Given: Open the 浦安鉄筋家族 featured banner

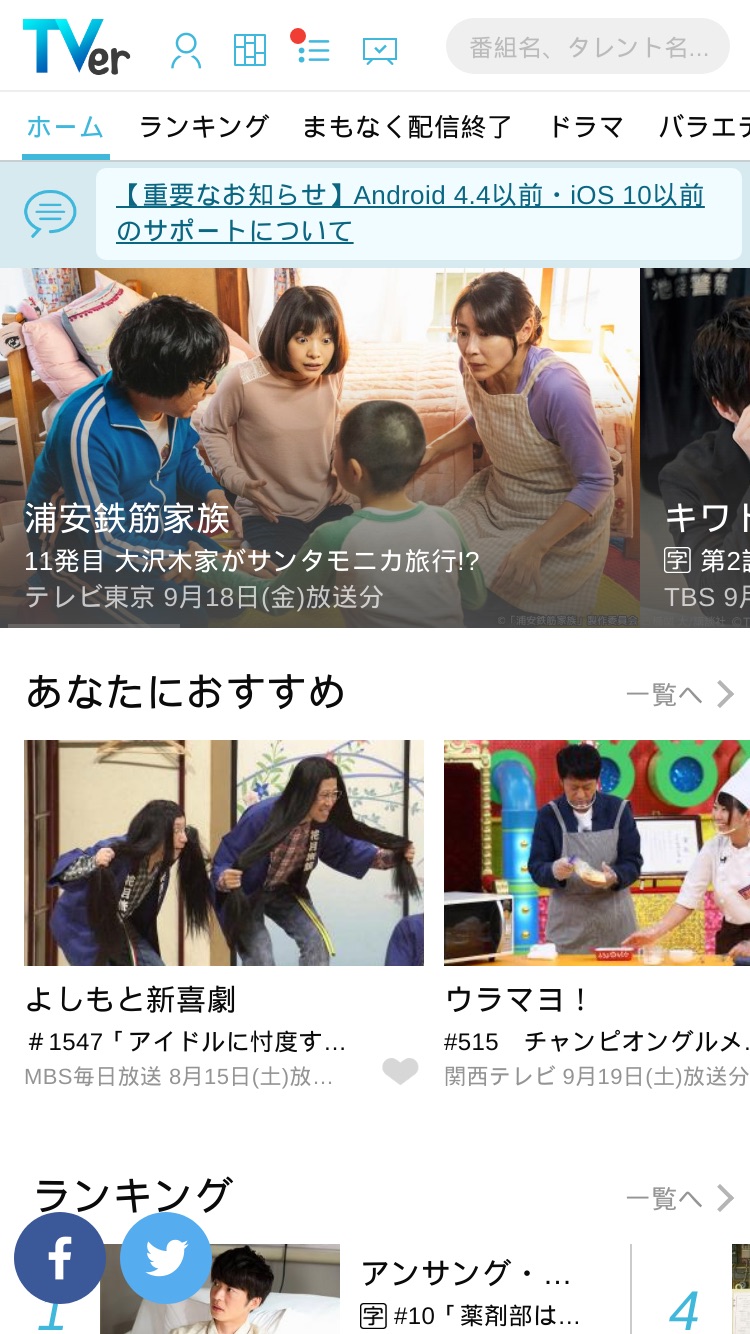Looking at the screenshot, I should tap(320, 447).
